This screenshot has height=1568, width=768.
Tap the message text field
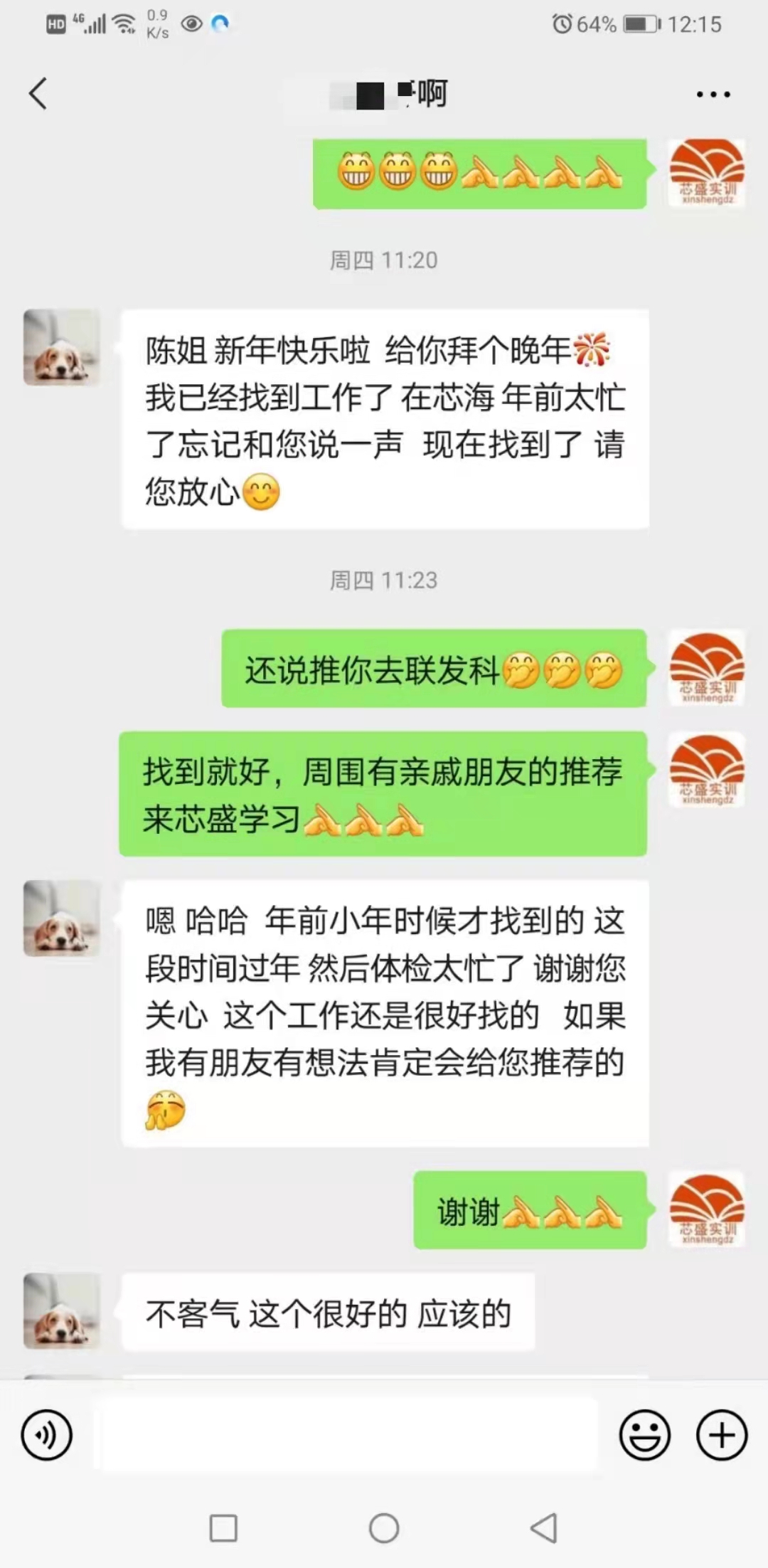346,1434
